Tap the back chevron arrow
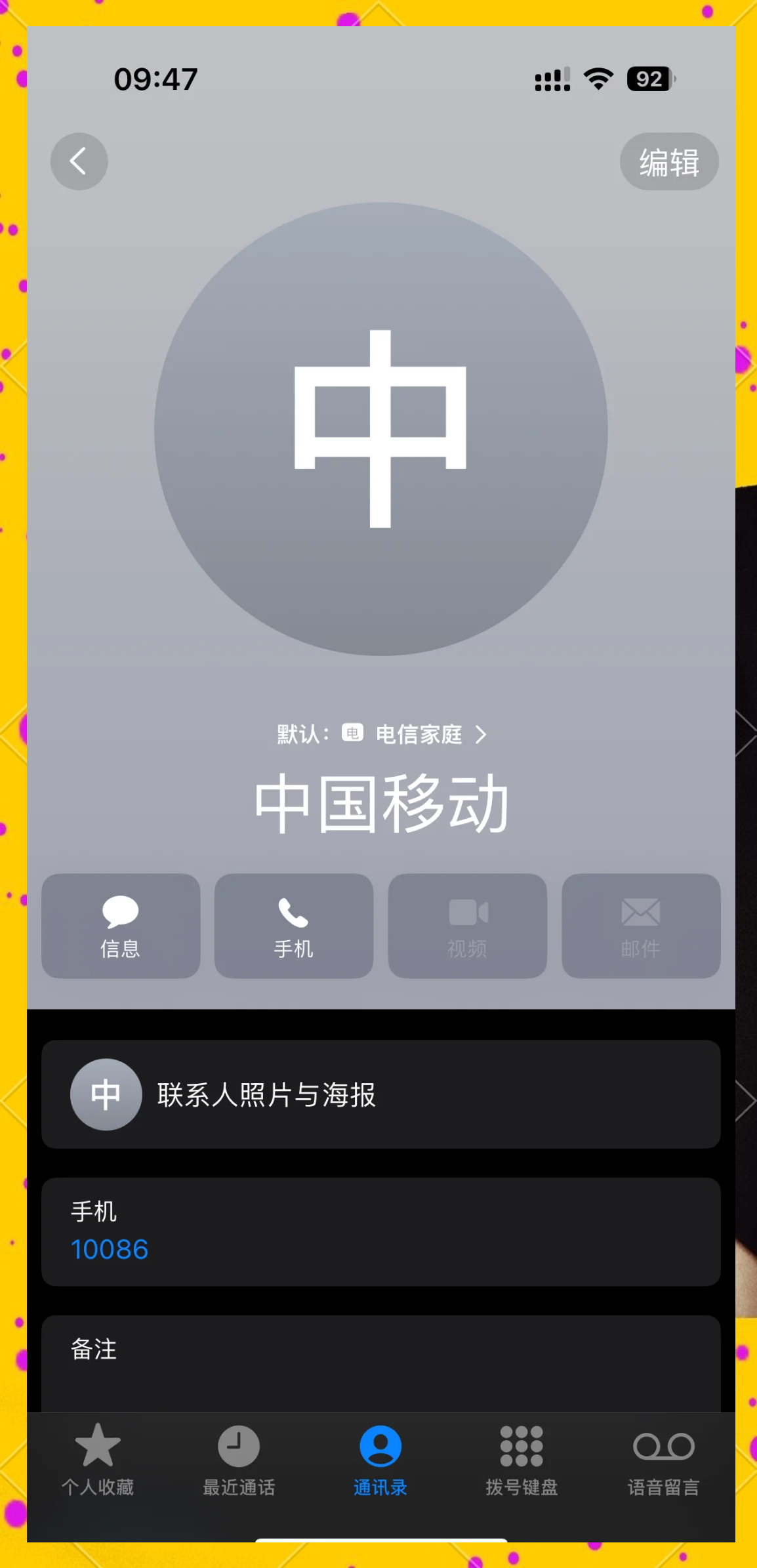 (x=78, y=161)
